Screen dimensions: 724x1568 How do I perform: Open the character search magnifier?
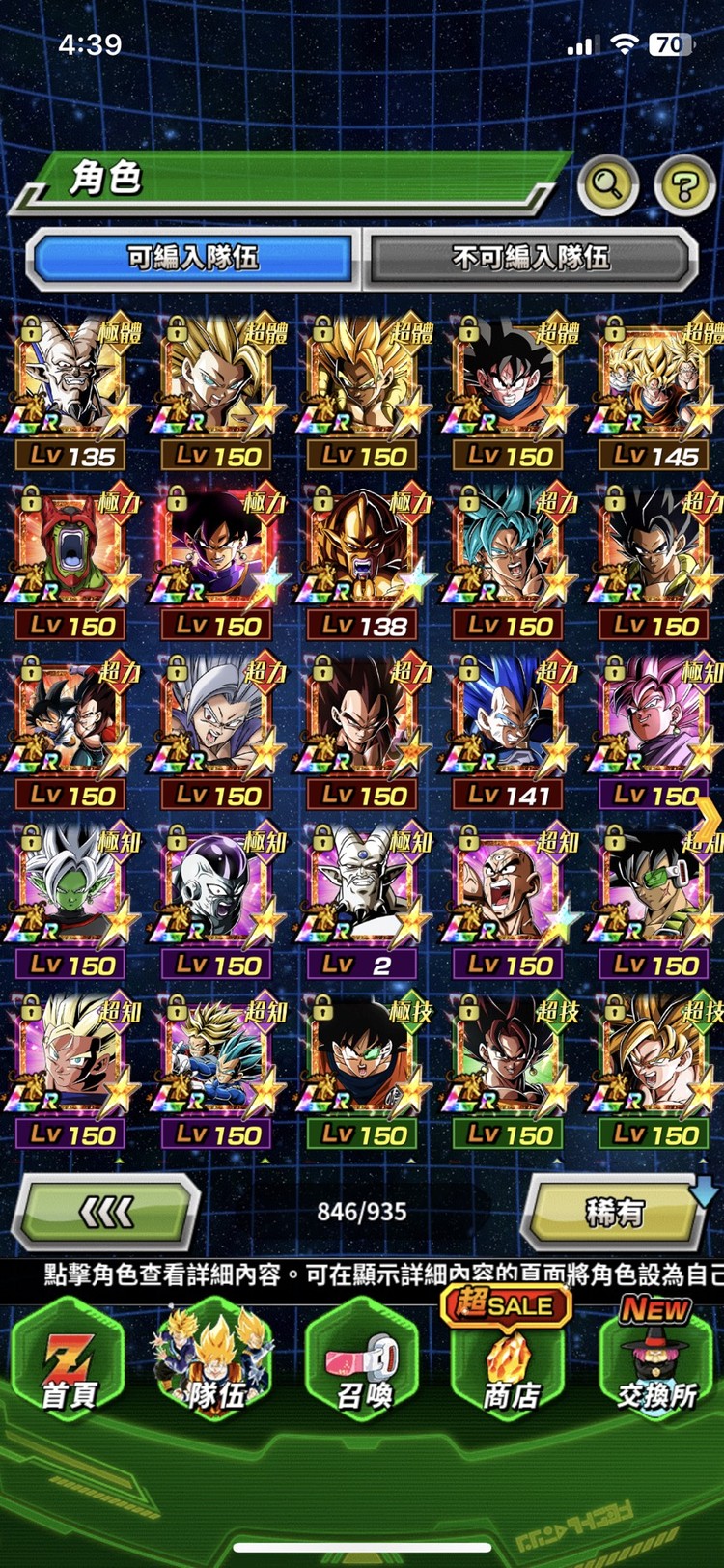pyautogui.click(x=607, y=183)
